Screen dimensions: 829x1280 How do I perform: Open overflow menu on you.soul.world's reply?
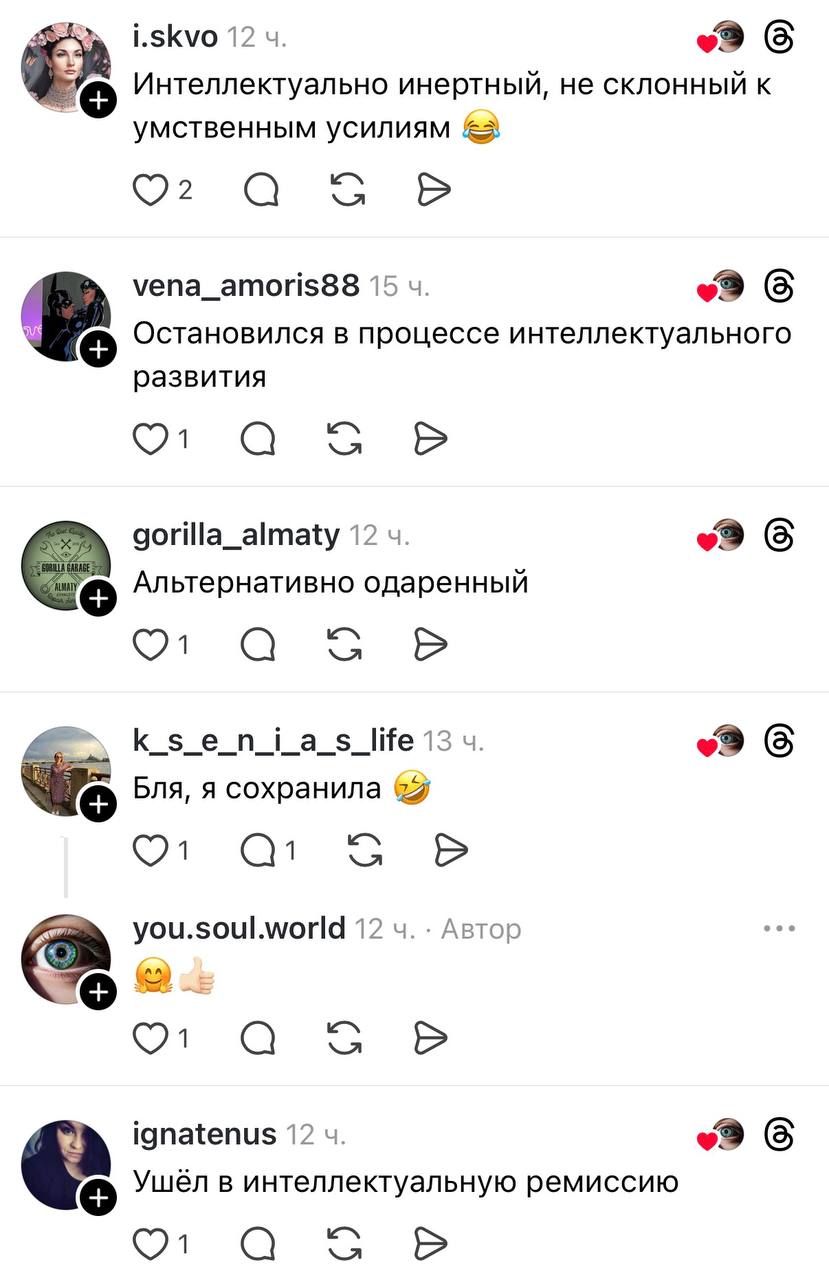pyautogui.click(x=779, y=928)
